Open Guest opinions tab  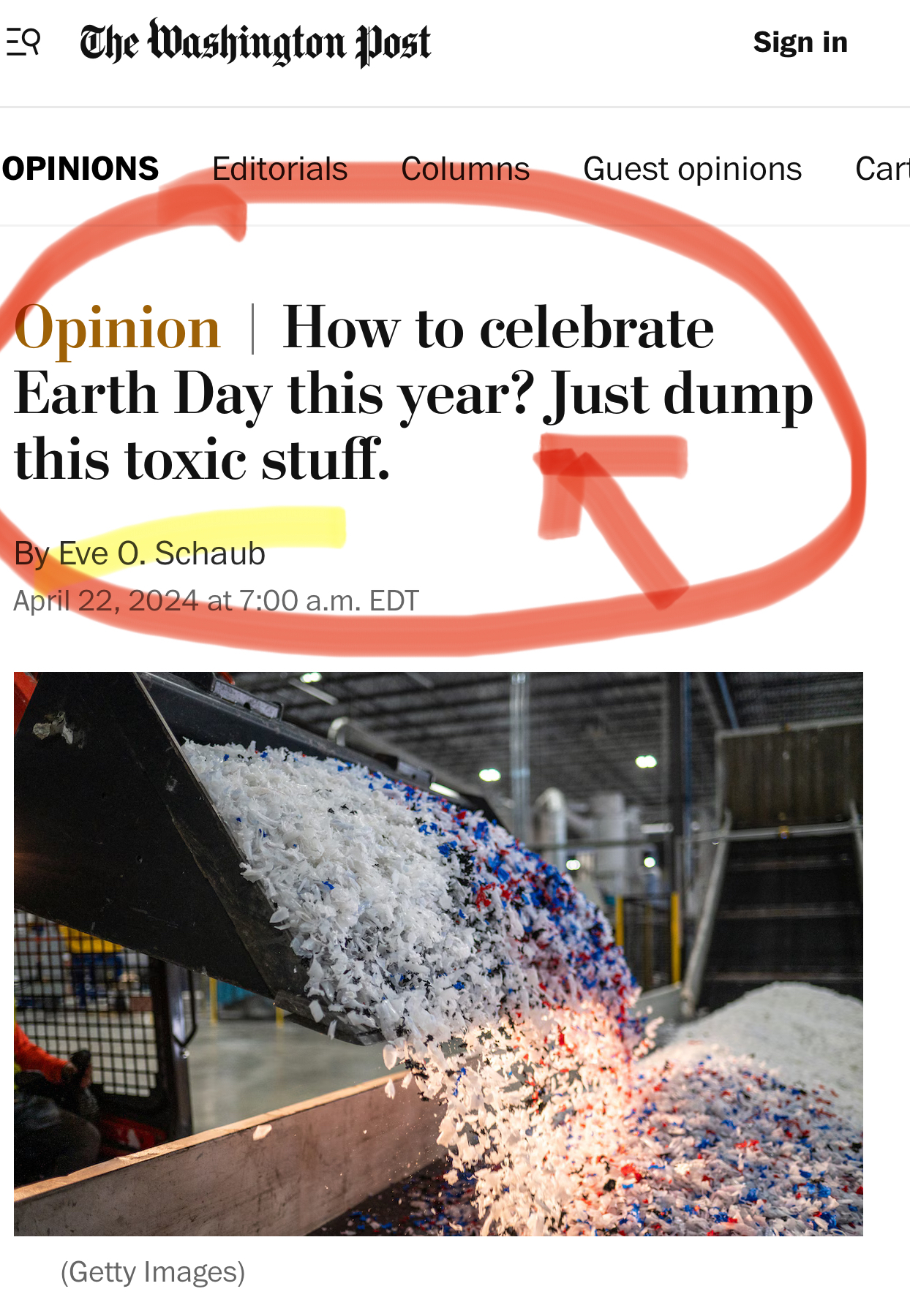tap(692, 169)
